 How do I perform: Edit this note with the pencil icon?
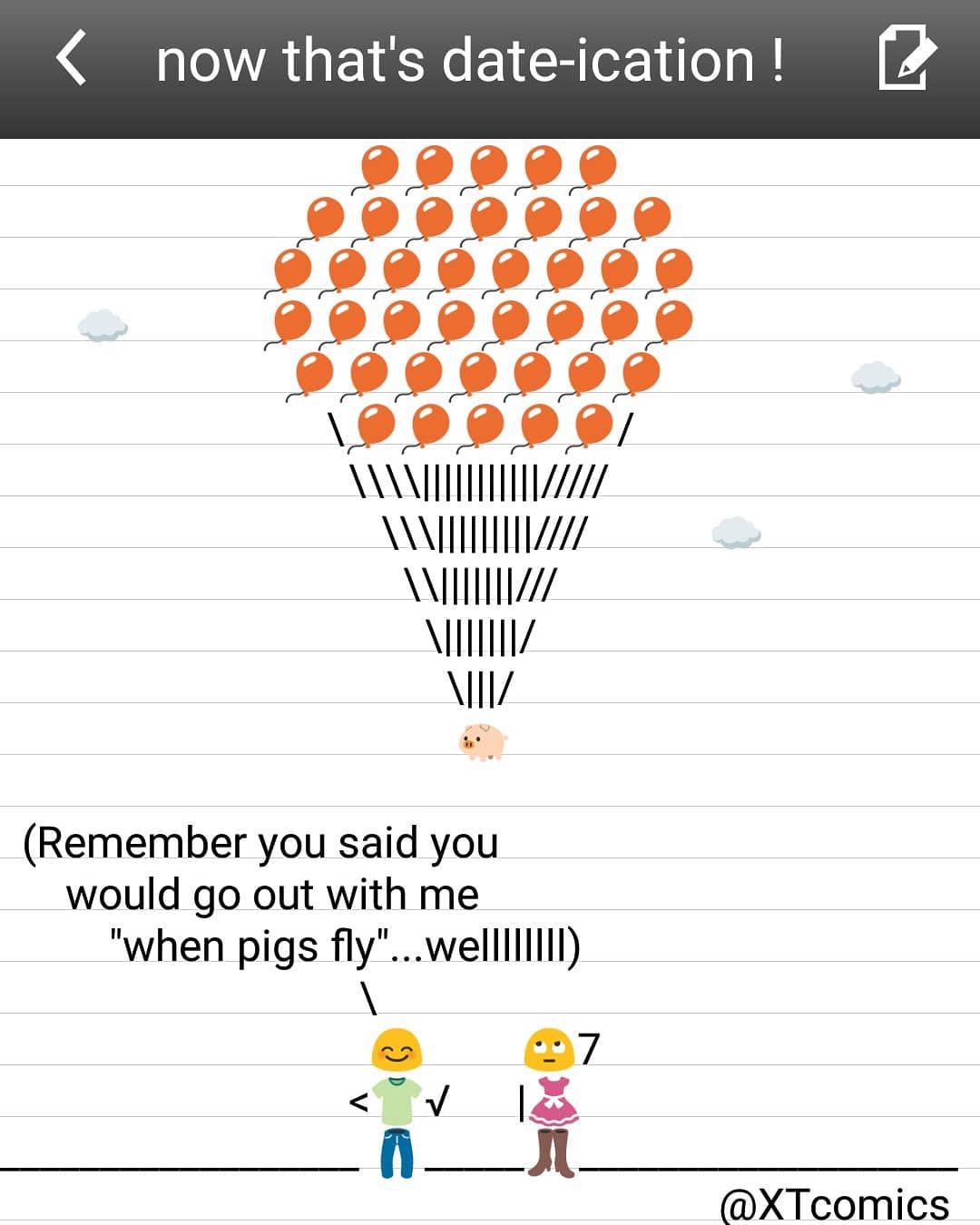point(906,59)
